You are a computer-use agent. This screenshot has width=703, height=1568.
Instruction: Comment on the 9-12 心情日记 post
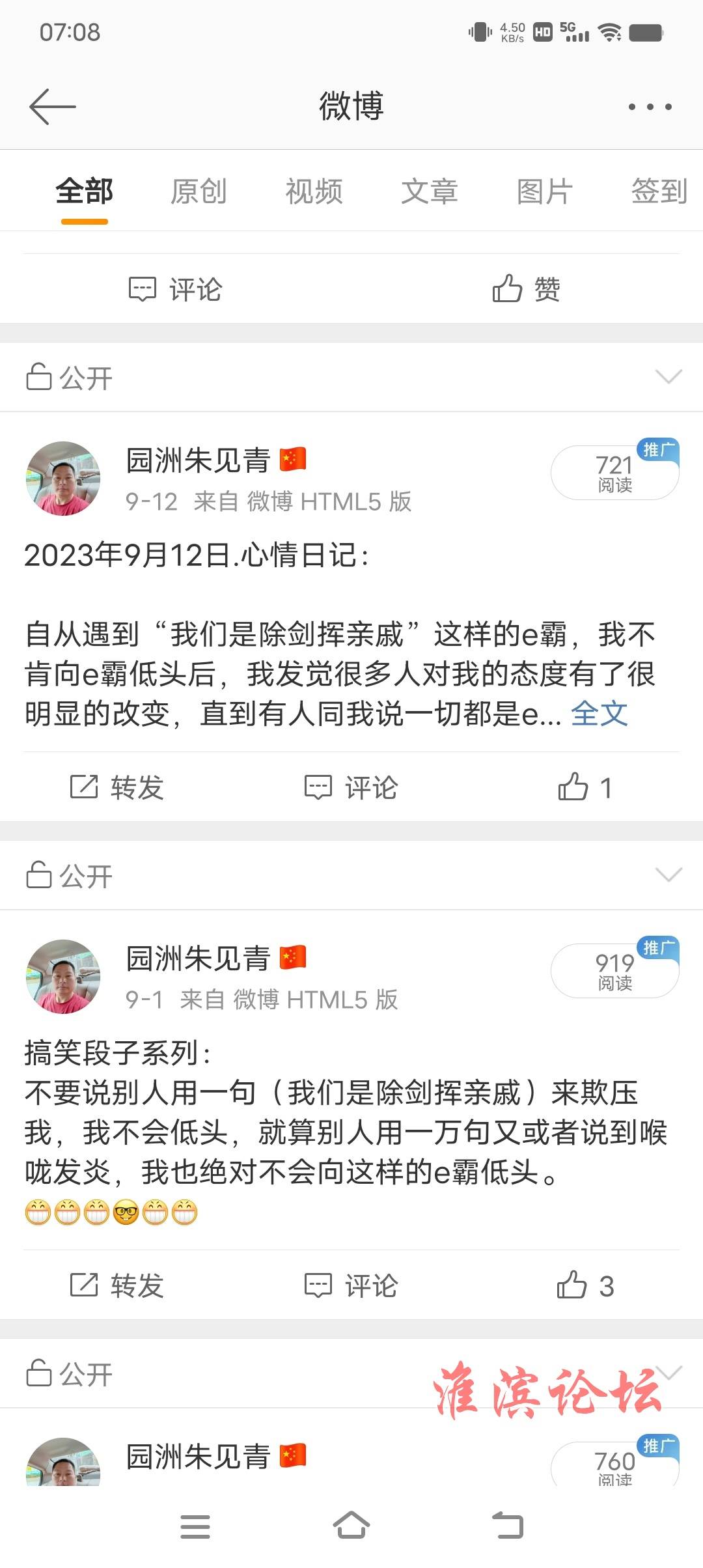point(351,787)
